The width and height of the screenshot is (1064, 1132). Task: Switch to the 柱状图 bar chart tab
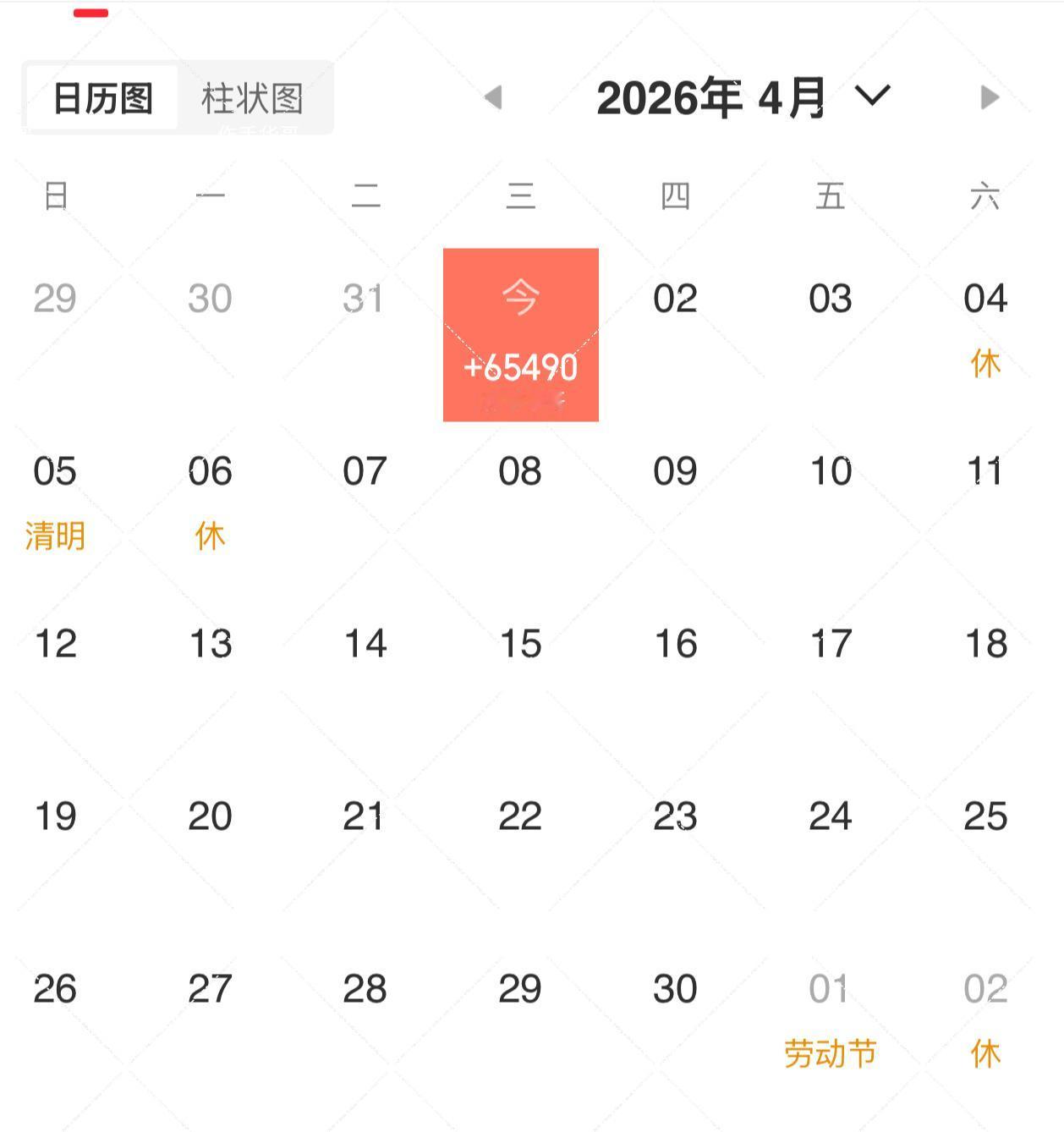[x=254, y=96]
